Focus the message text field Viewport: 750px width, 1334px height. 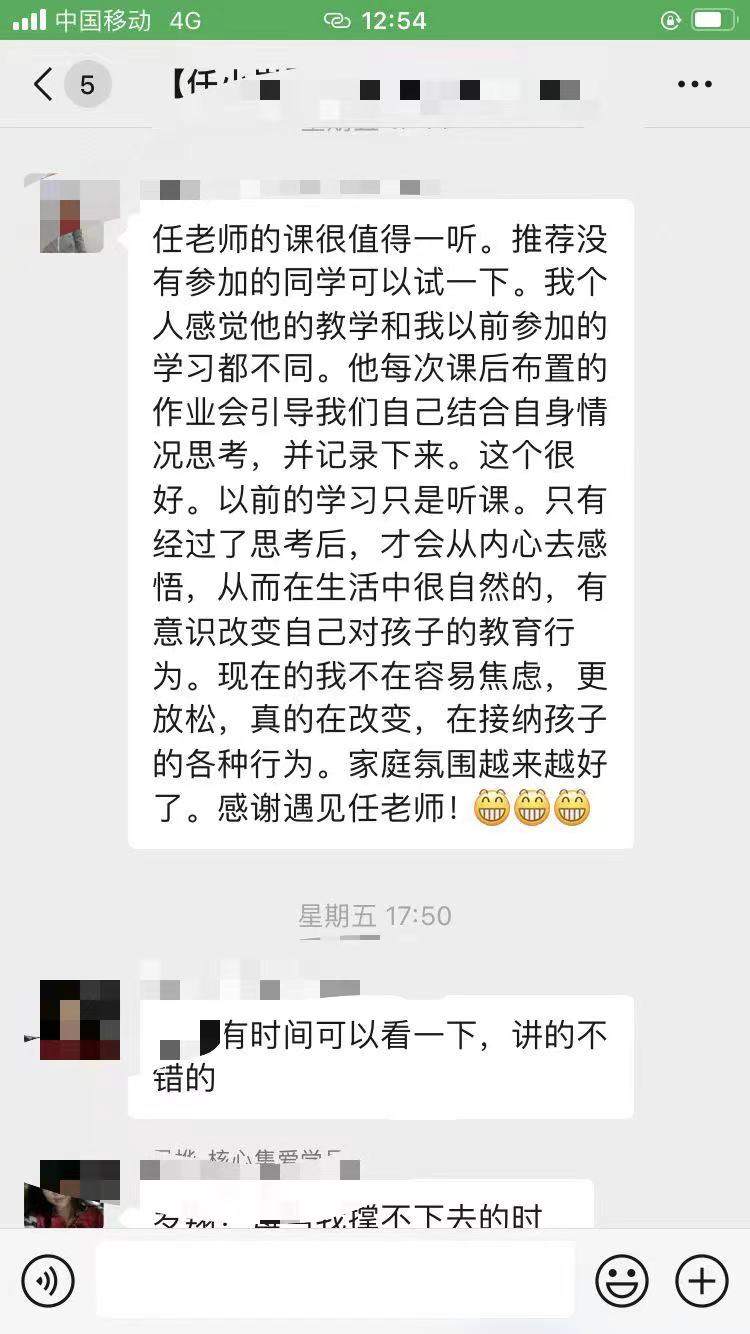coord(335,1280)
